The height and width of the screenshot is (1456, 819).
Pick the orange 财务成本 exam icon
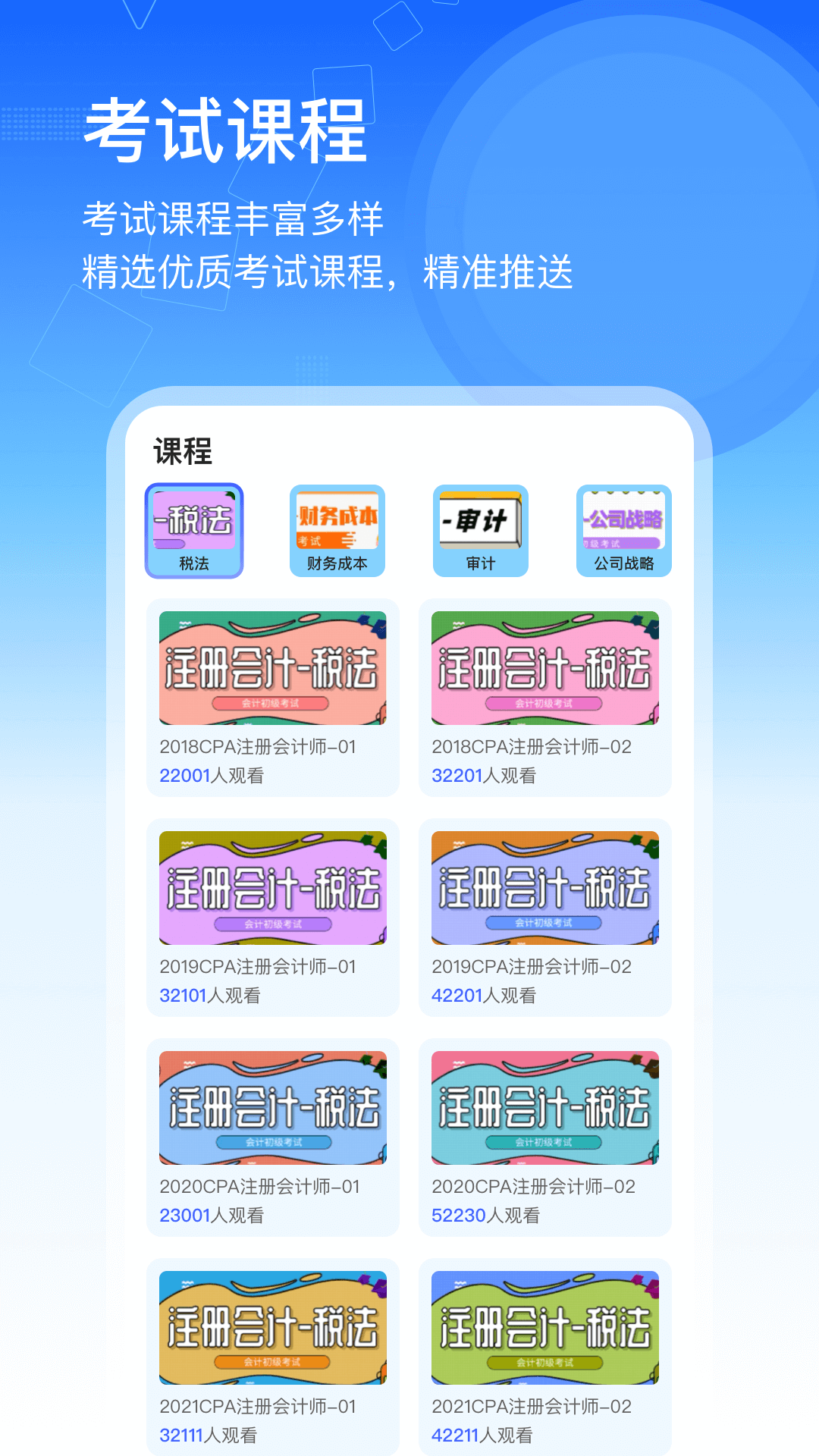[337, 519]
